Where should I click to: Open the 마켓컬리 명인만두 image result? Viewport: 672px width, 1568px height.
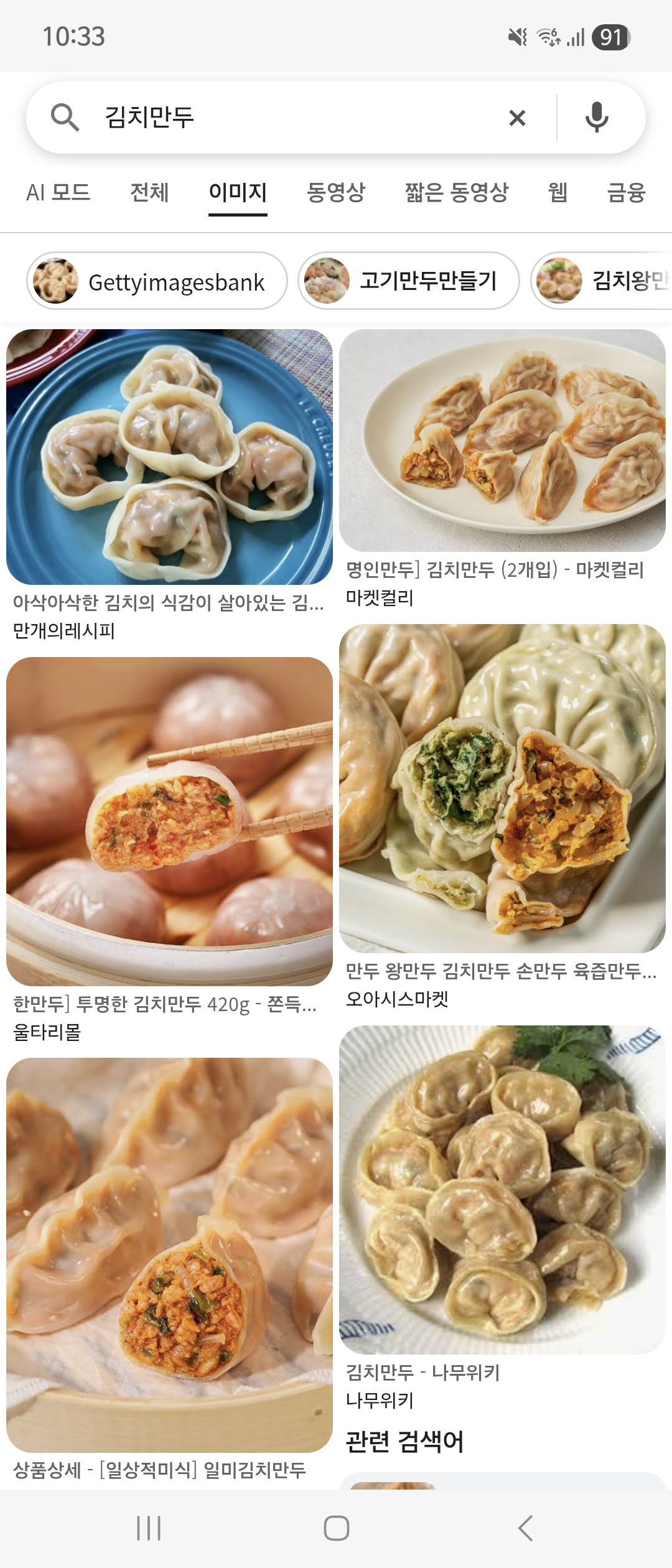(x=502, y=441)
